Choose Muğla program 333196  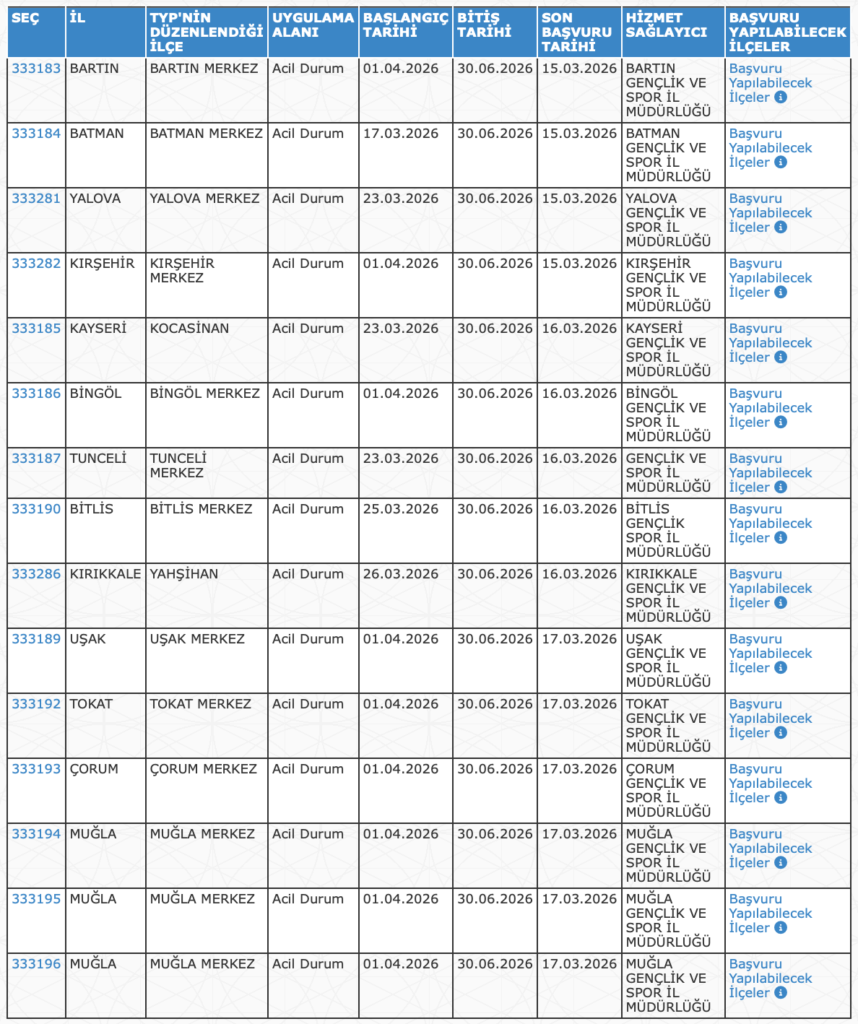[36, 965]
